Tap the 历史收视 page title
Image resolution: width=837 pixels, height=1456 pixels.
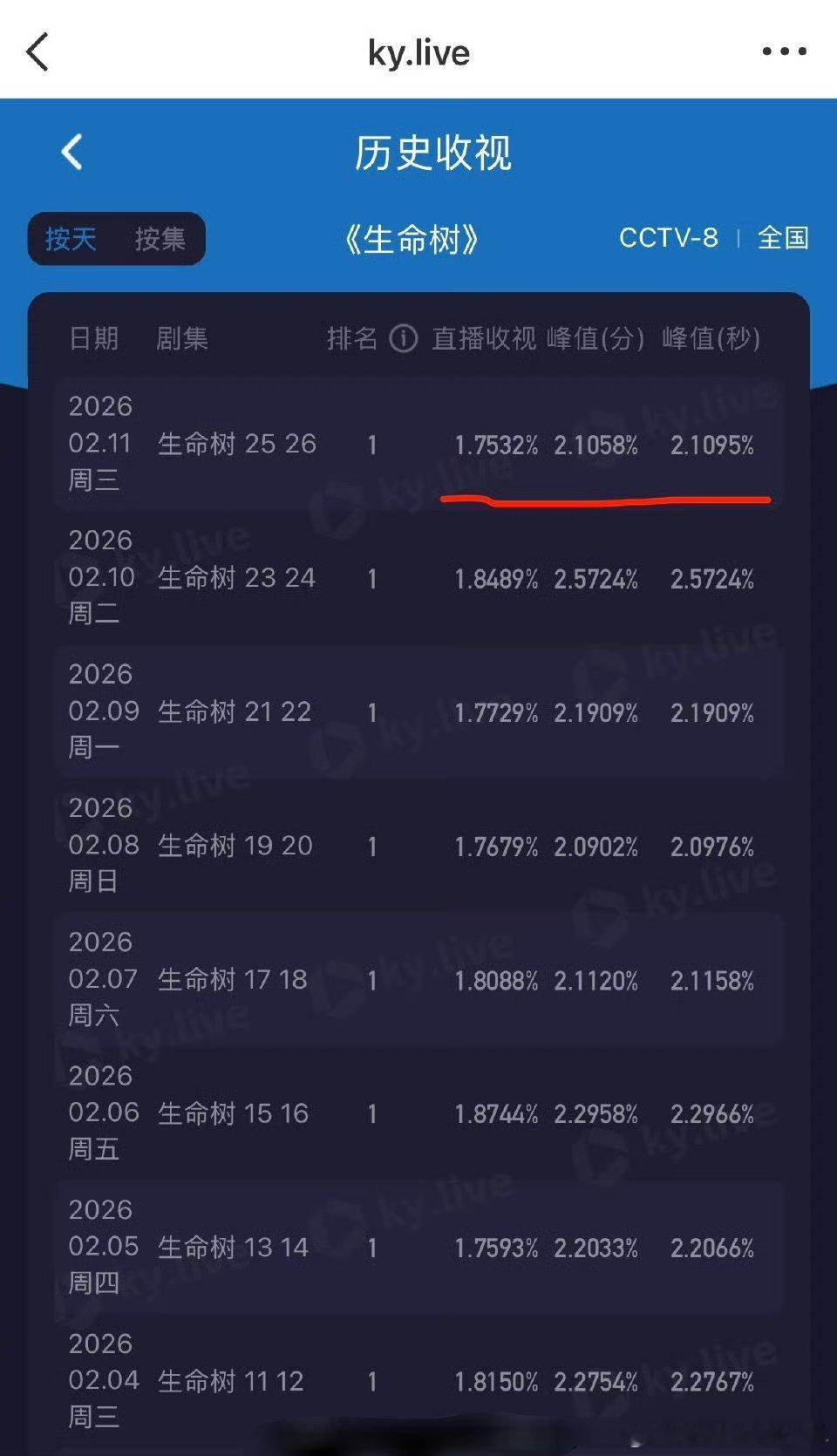(x=432, y=153)
